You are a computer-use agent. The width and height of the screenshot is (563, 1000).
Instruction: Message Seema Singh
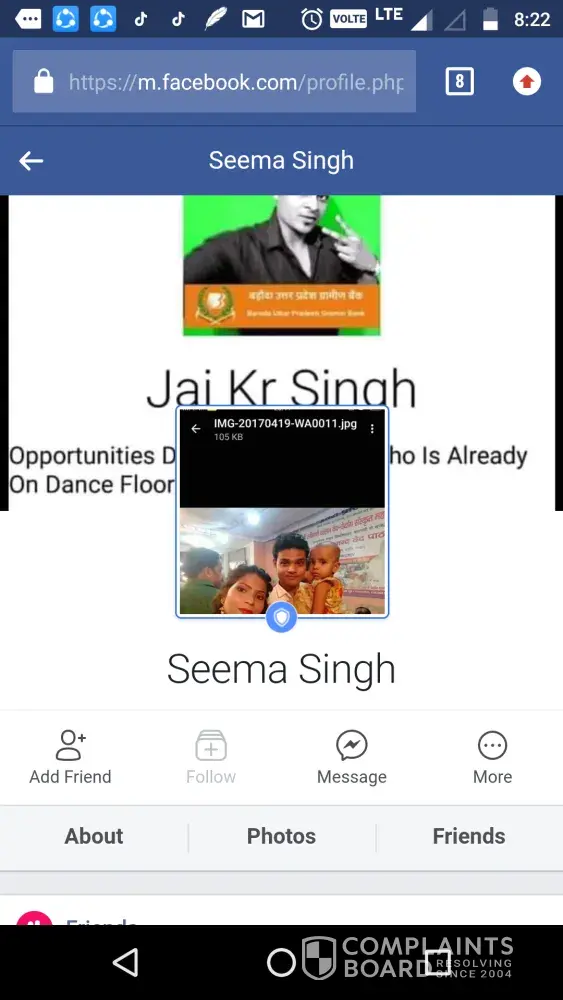point(352,758)
